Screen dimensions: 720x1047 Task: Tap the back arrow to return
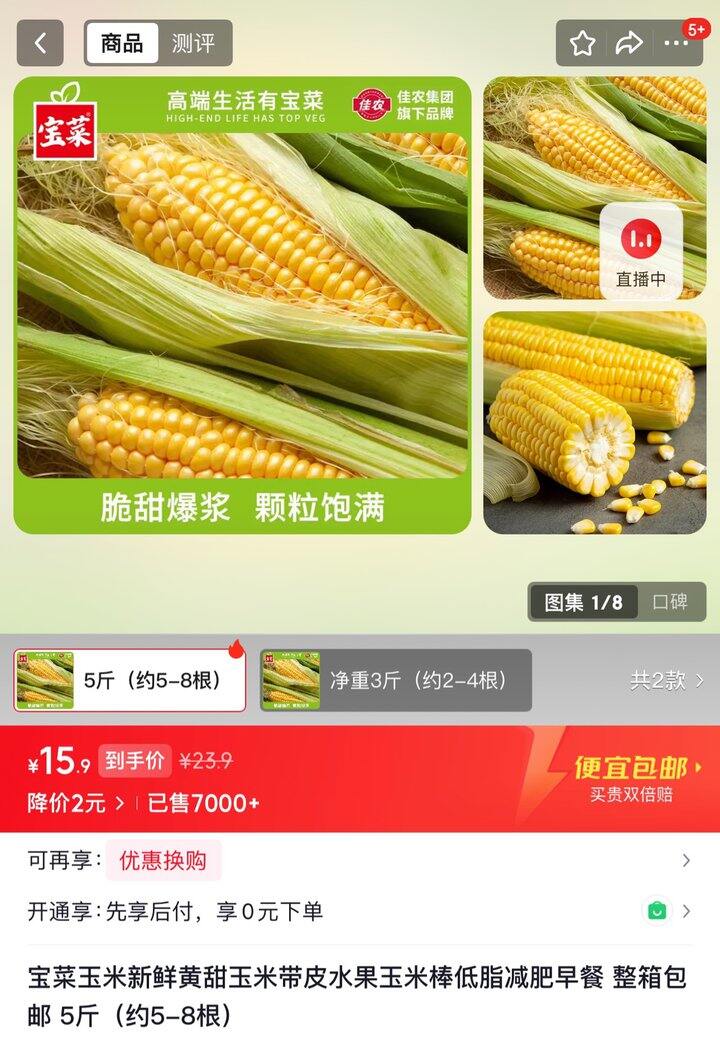(39, 43)
